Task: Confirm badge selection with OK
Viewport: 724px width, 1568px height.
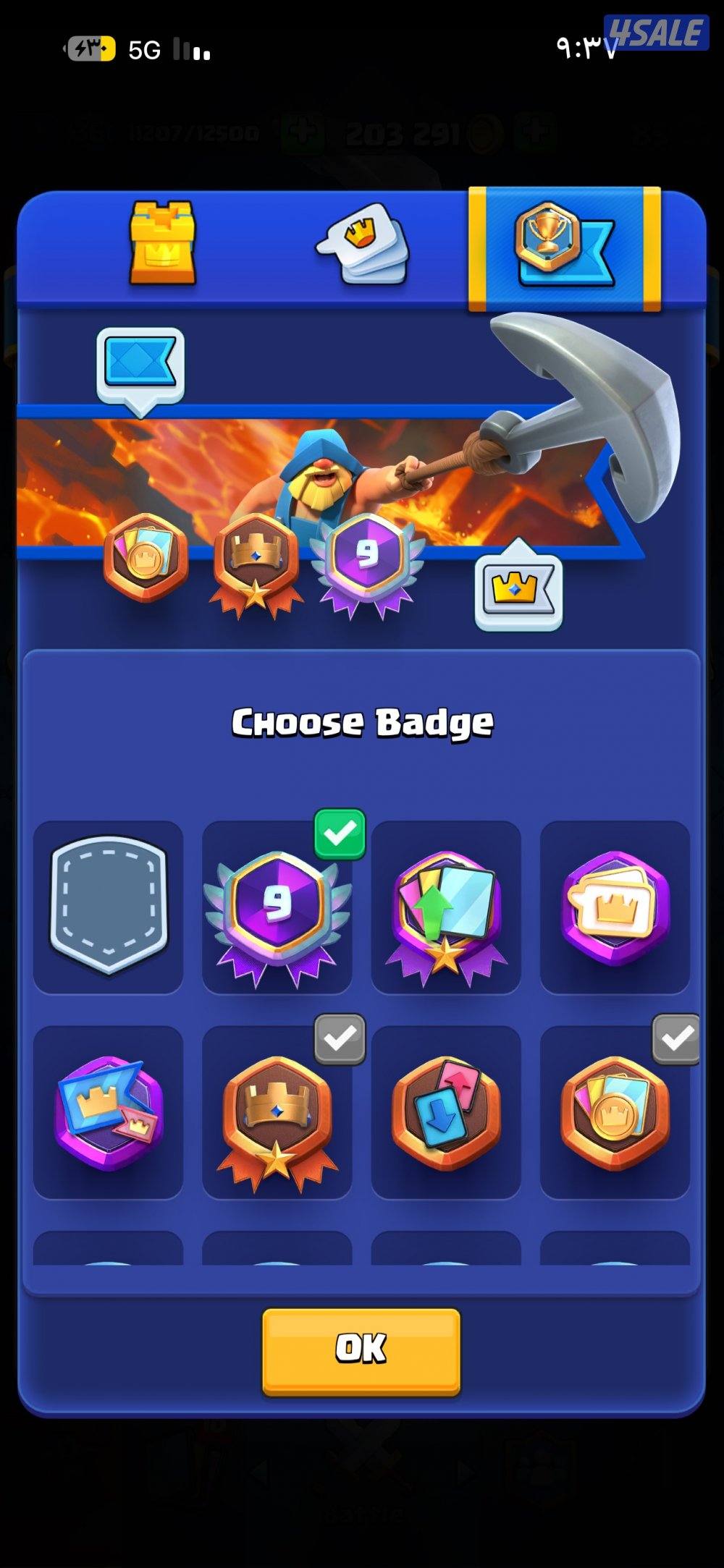Action: 361,1350
